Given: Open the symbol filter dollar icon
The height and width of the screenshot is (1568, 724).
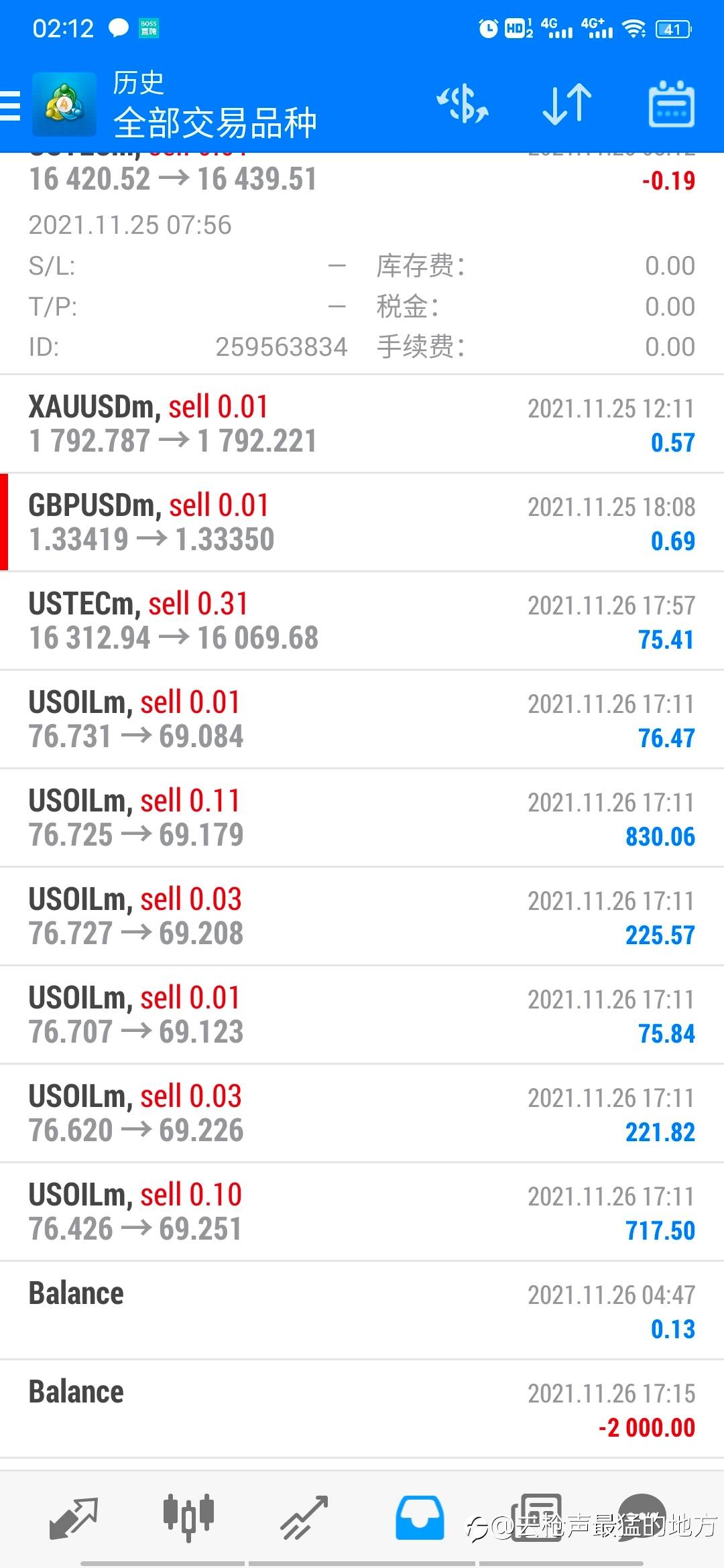Looking at the screenshot, I should click(x=463, y=104).
